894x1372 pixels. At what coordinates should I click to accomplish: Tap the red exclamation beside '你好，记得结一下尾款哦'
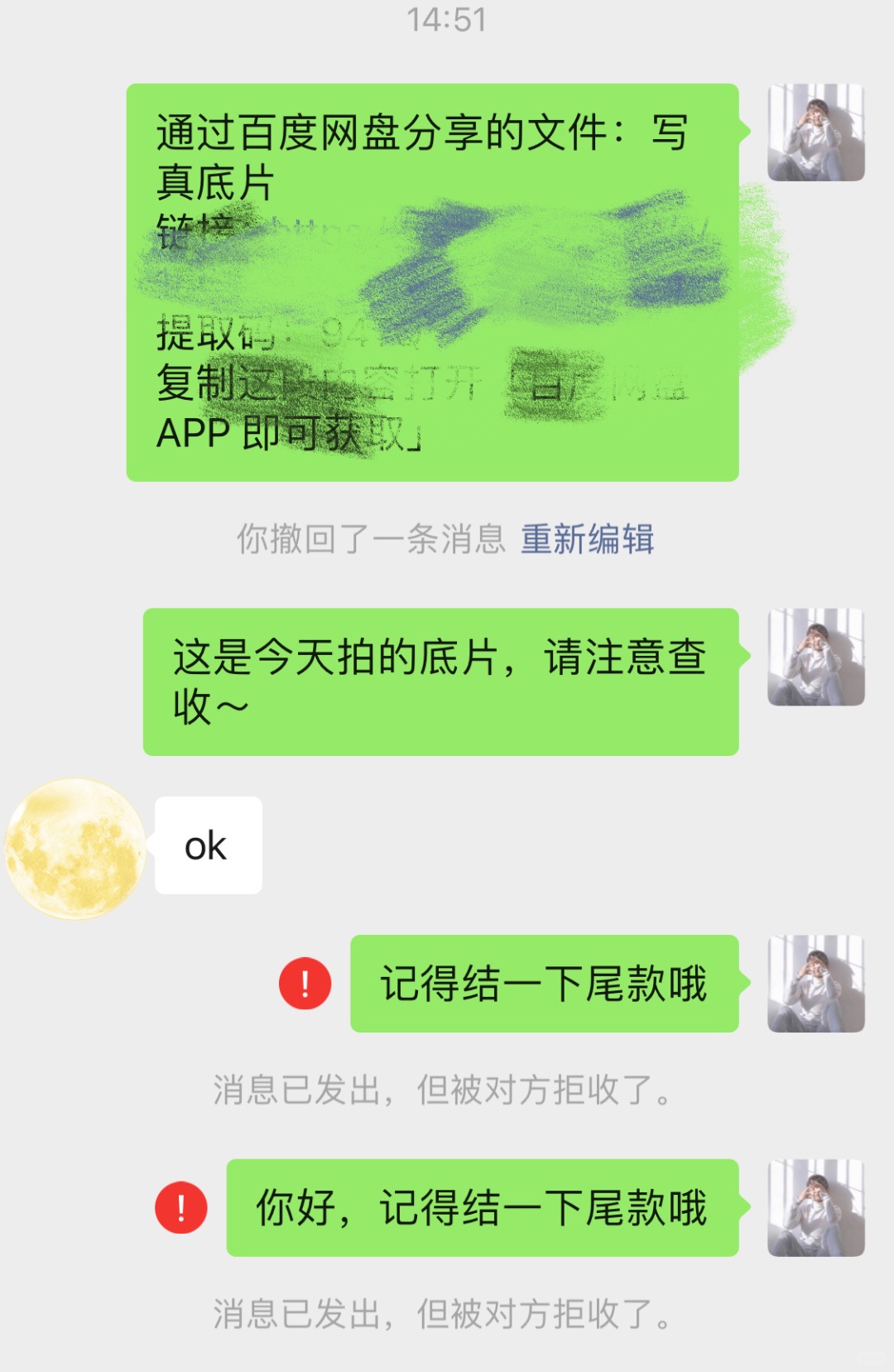click(x=180, y=1206)
